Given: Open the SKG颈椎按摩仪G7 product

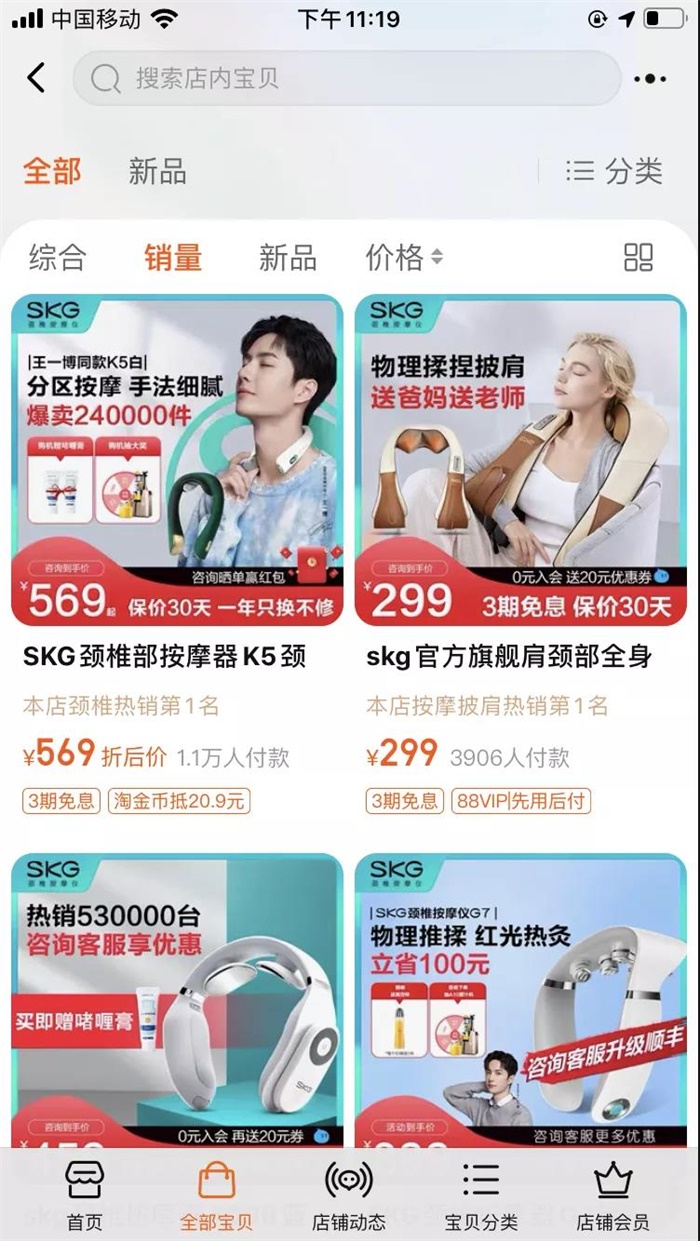Looking at the screenshot, I should (520, 1000).
